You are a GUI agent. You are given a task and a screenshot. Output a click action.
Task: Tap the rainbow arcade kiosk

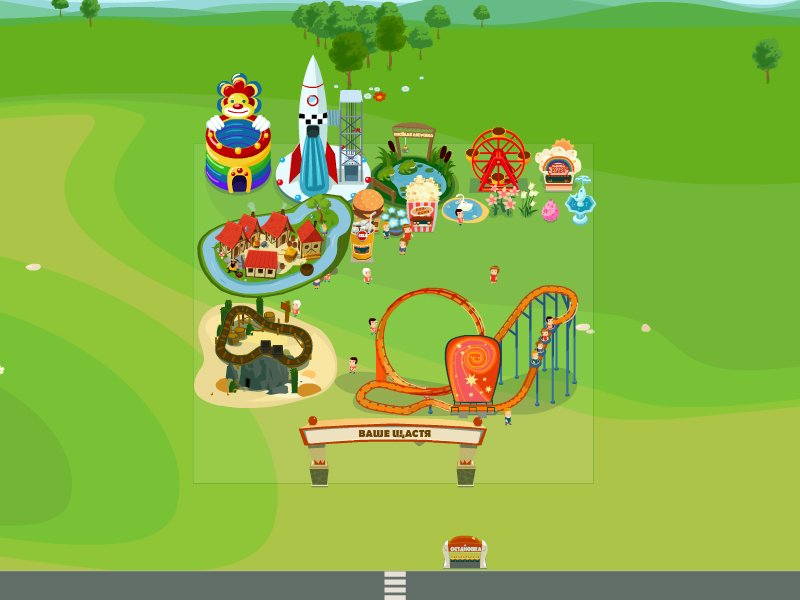(558, 165)
